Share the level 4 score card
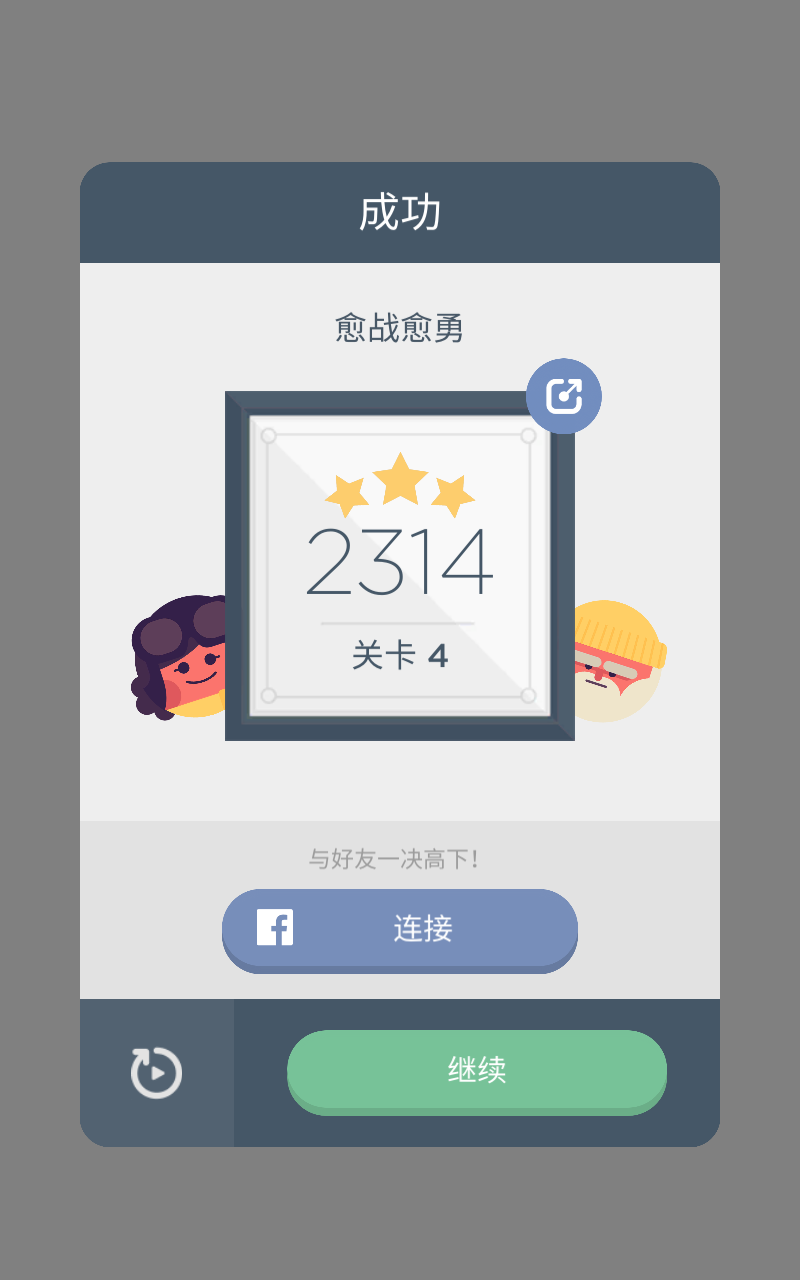This screenshot has height=1280, width=800. pos(564,396)
